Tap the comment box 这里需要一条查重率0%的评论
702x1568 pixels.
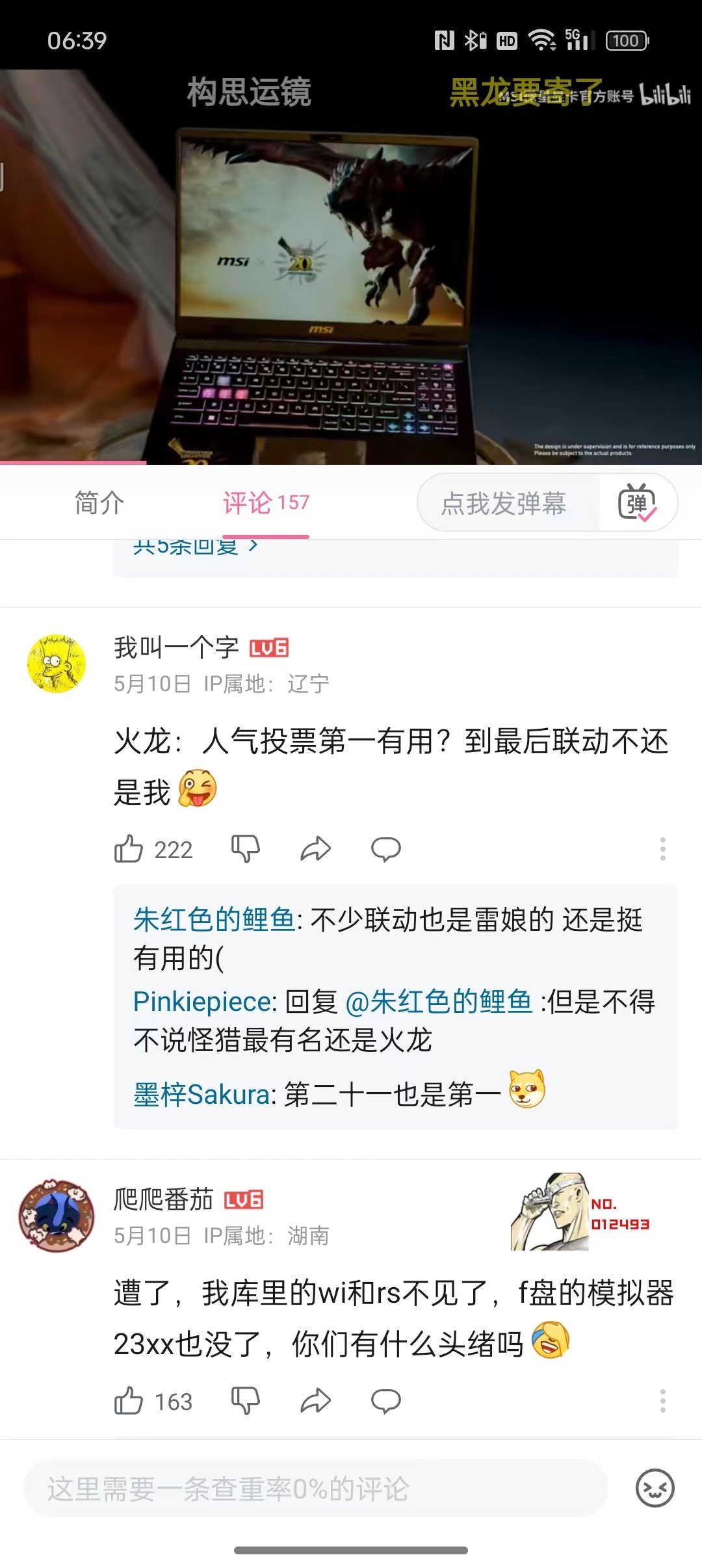(x=315, y=1489)
